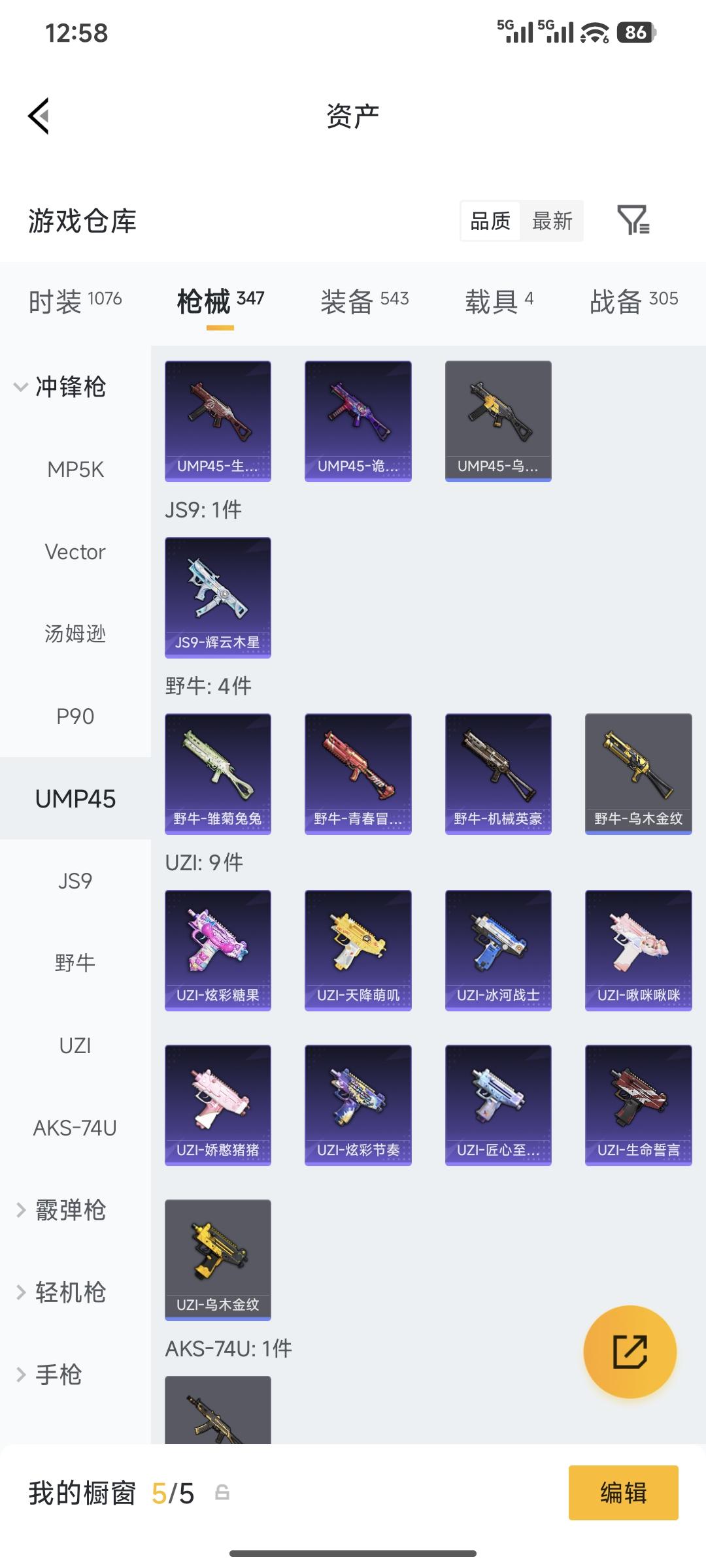Switch to the 时装 tab

point(75,301)
